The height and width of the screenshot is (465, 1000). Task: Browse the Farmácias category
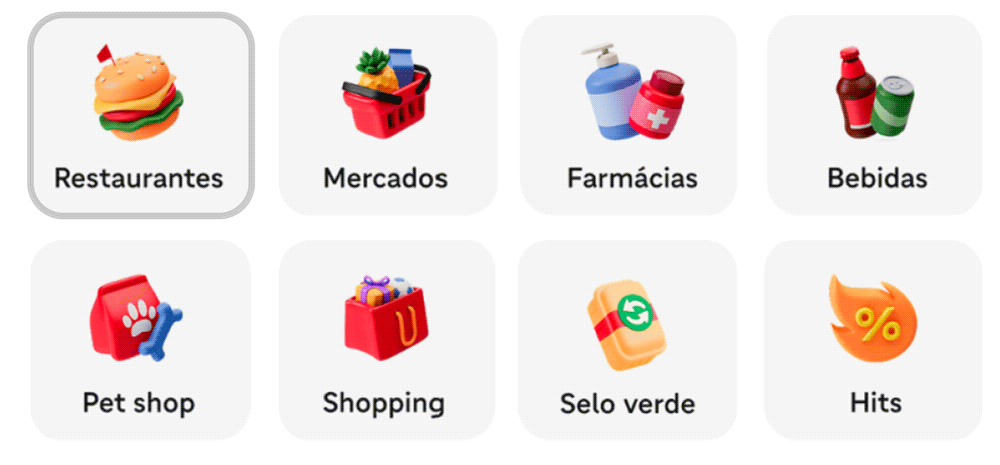[x=630, y=116]
